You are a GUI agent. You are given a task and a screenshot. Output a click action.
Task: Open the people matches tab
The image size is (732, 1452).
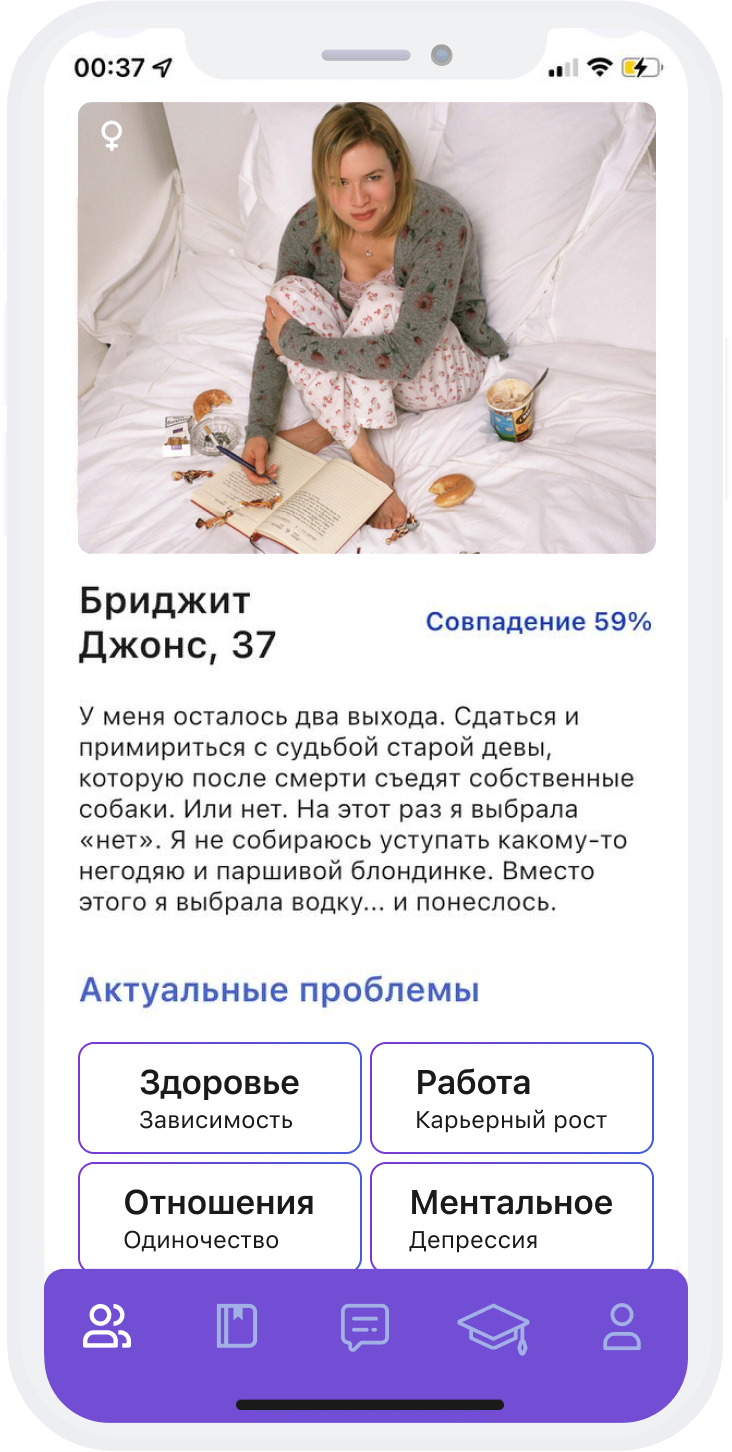[x=107, y=1327]
